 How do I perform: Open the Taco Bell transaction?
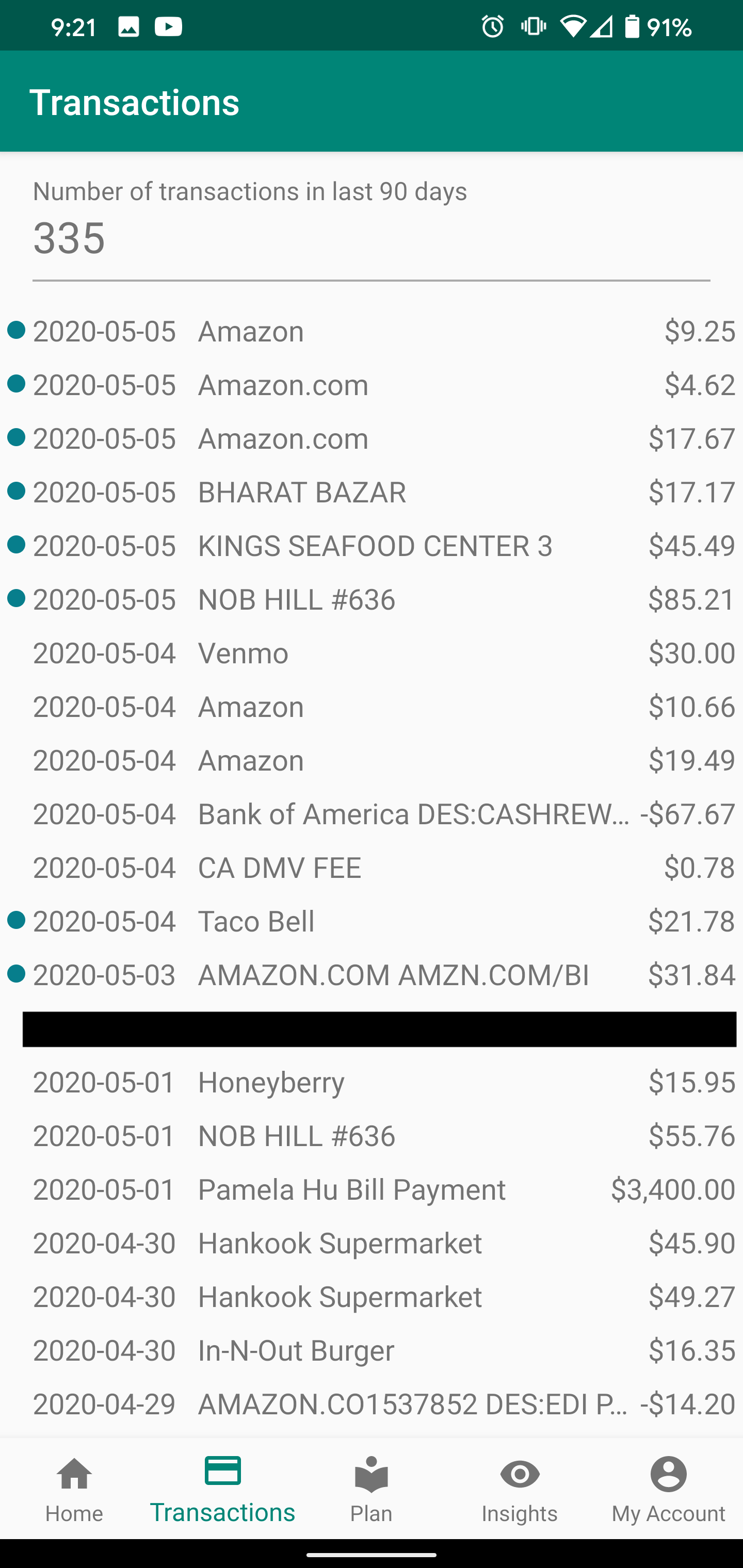point(372,922)
